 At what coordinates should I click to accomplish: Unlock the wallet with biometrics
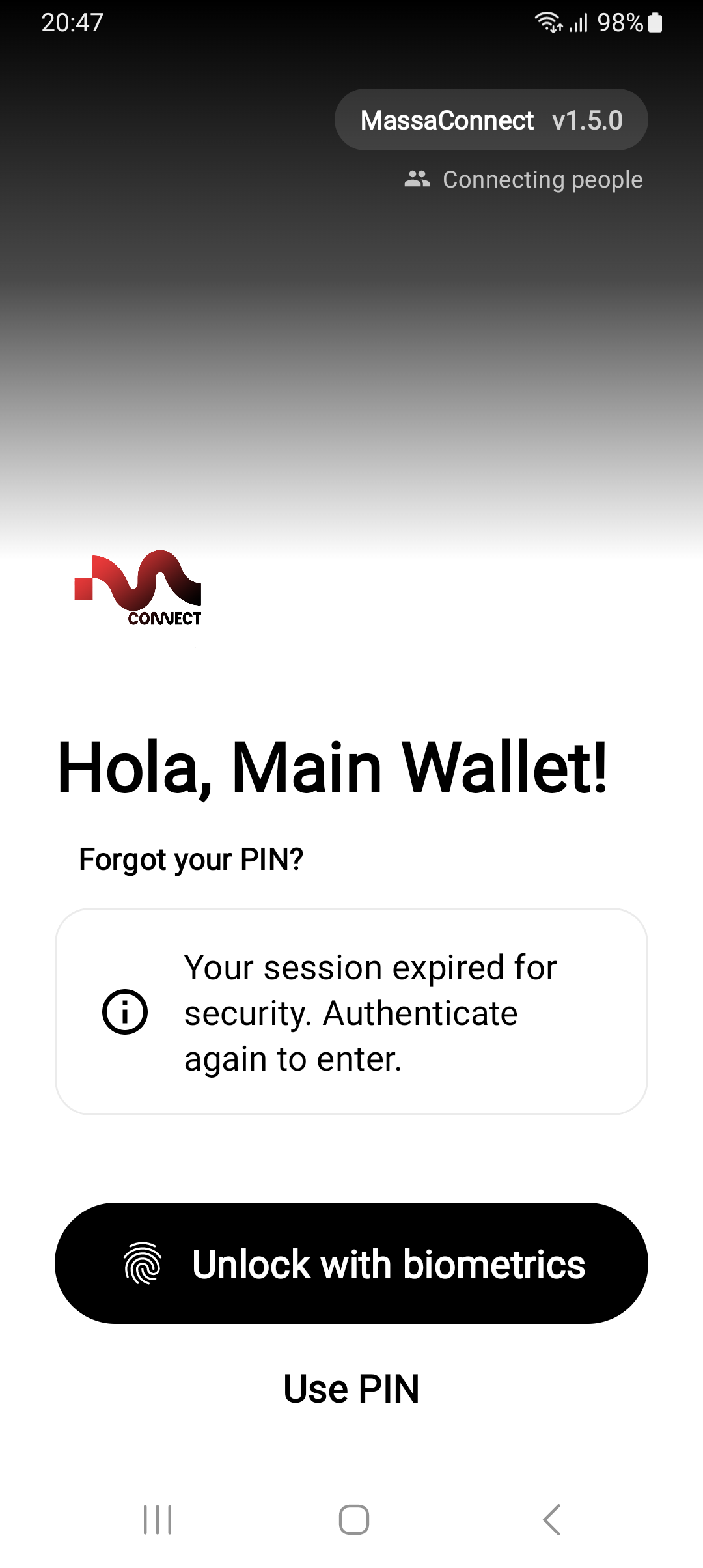coord(351,1263)
